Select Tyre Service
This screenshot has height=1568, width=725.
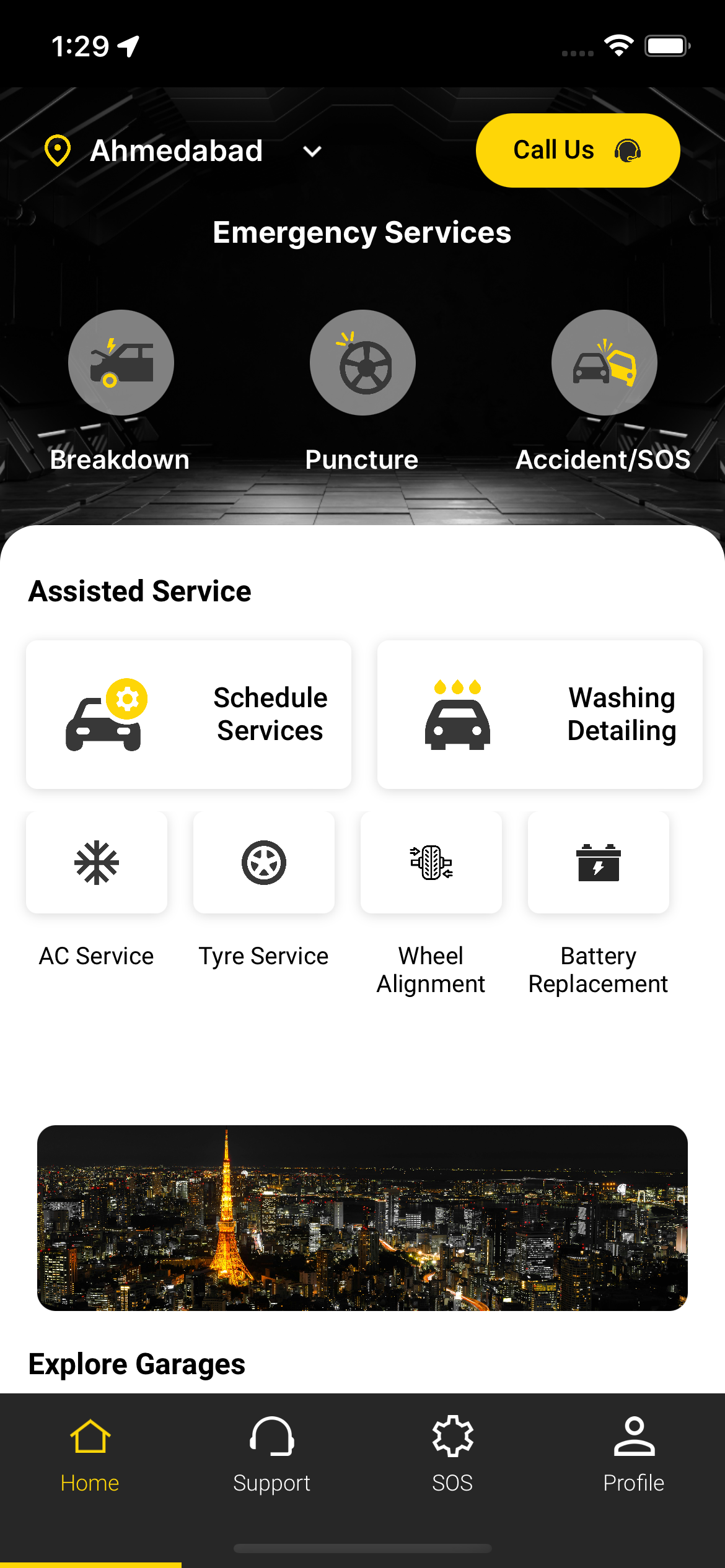[x=264, y=863]
